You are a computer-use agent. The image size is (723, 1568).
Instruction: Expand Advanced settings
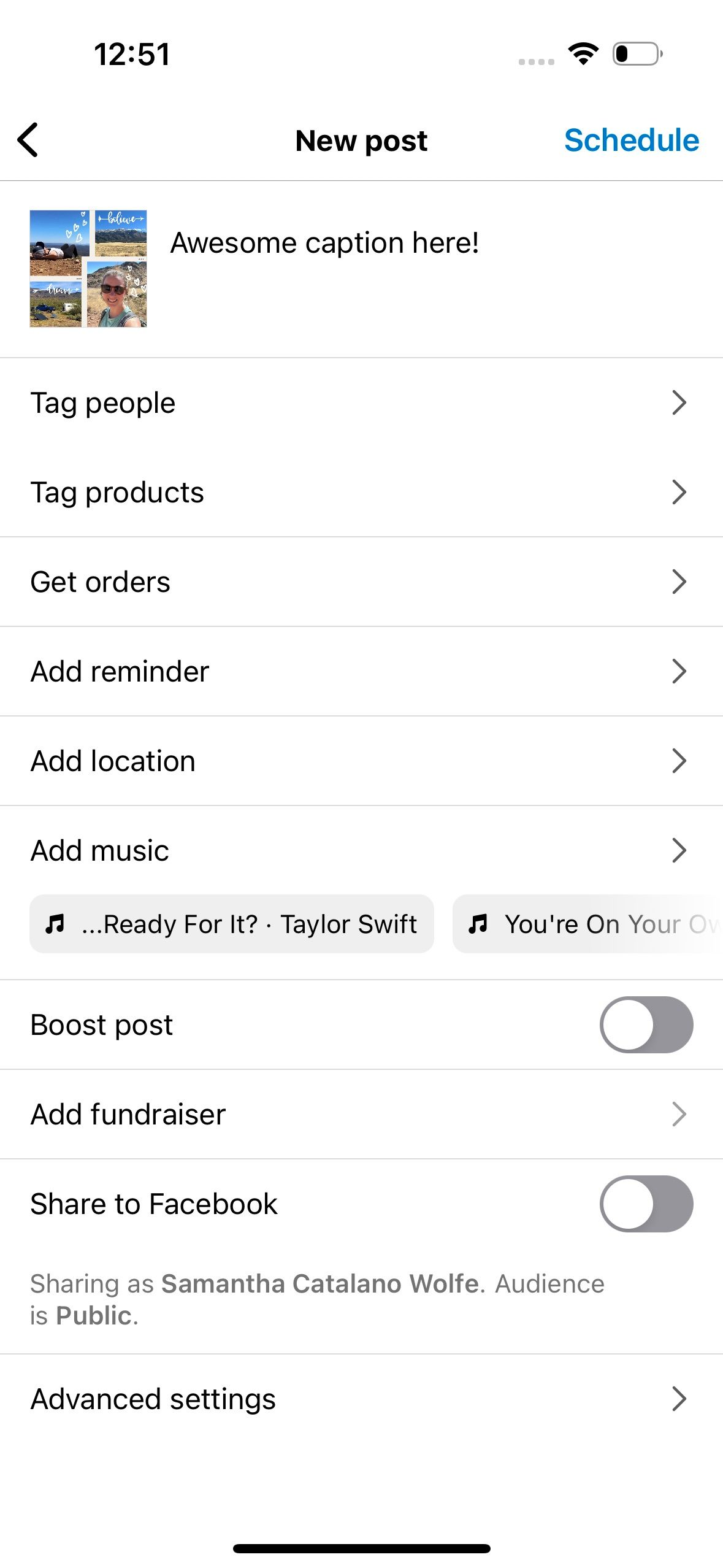click(361, 1399)
